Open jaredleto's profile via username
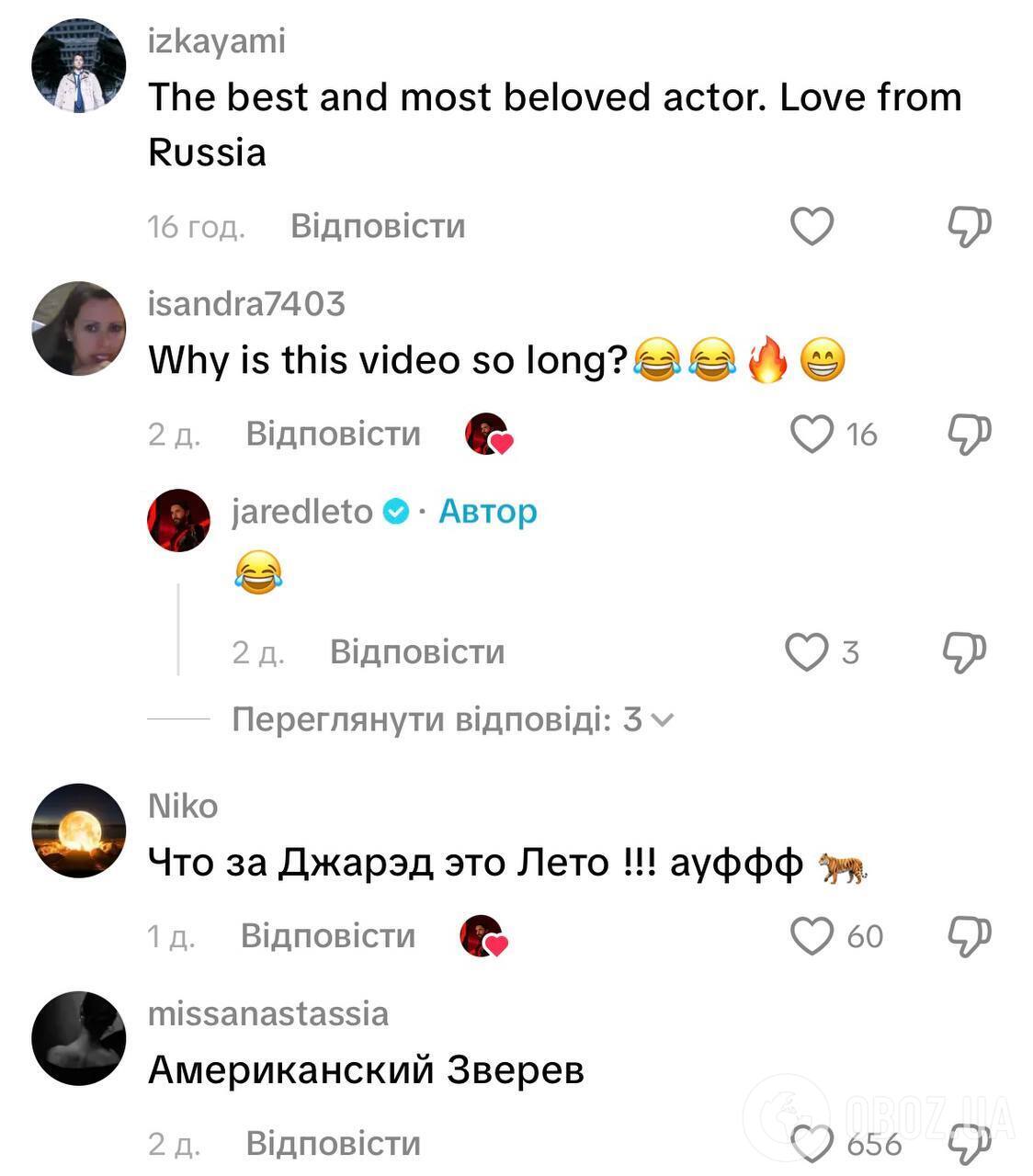The width and height of the screenshot is (1033, 1176). [303, 511]
